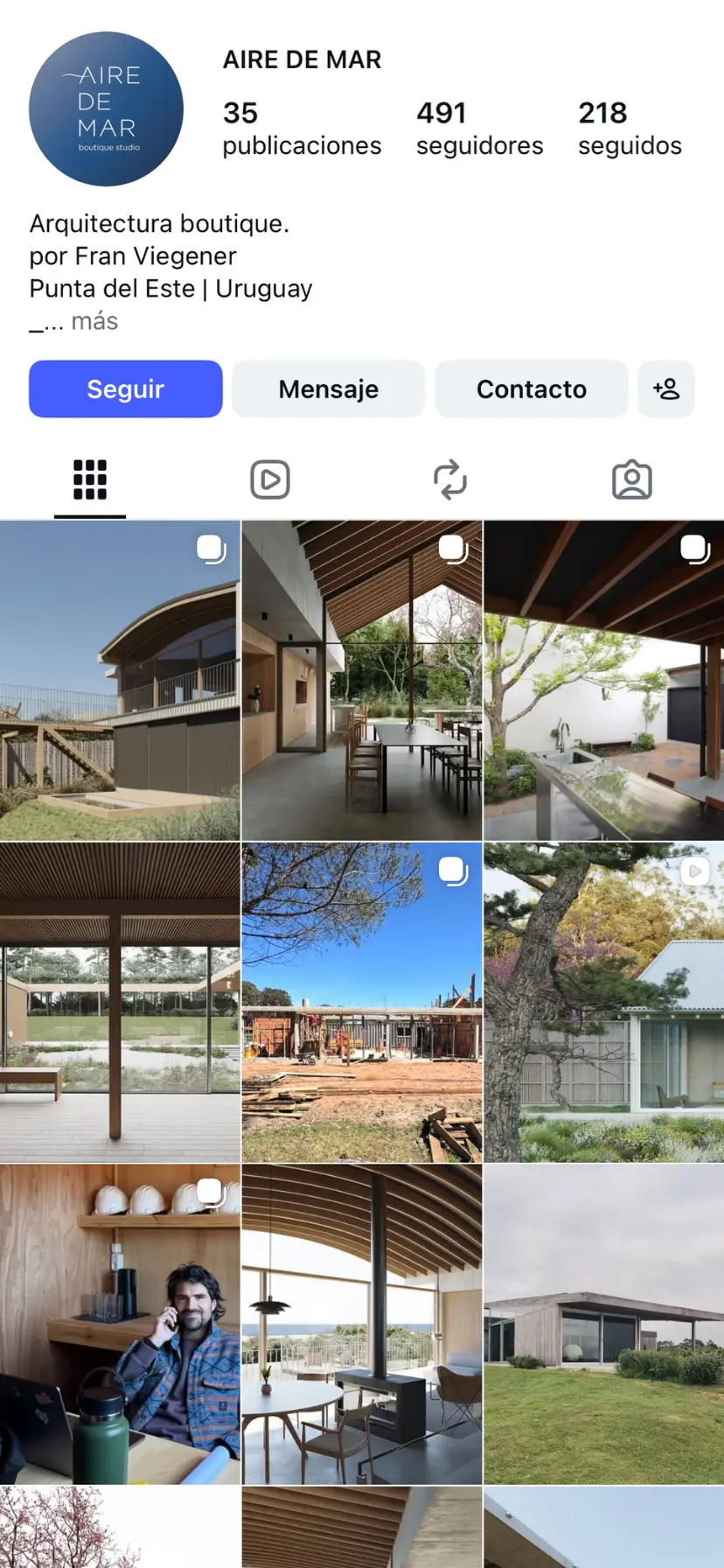Open the outdoor sink patio post

point(603,680)
